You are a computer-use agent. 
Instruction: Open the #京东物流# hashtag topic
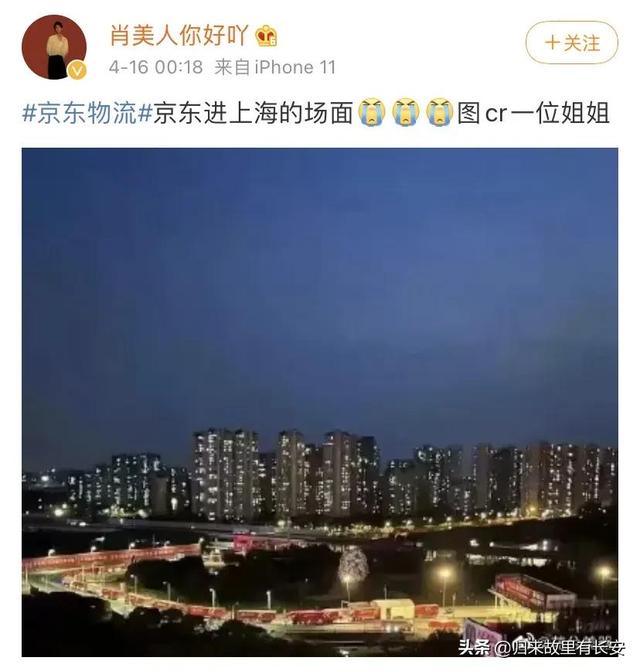coord(86,113)
